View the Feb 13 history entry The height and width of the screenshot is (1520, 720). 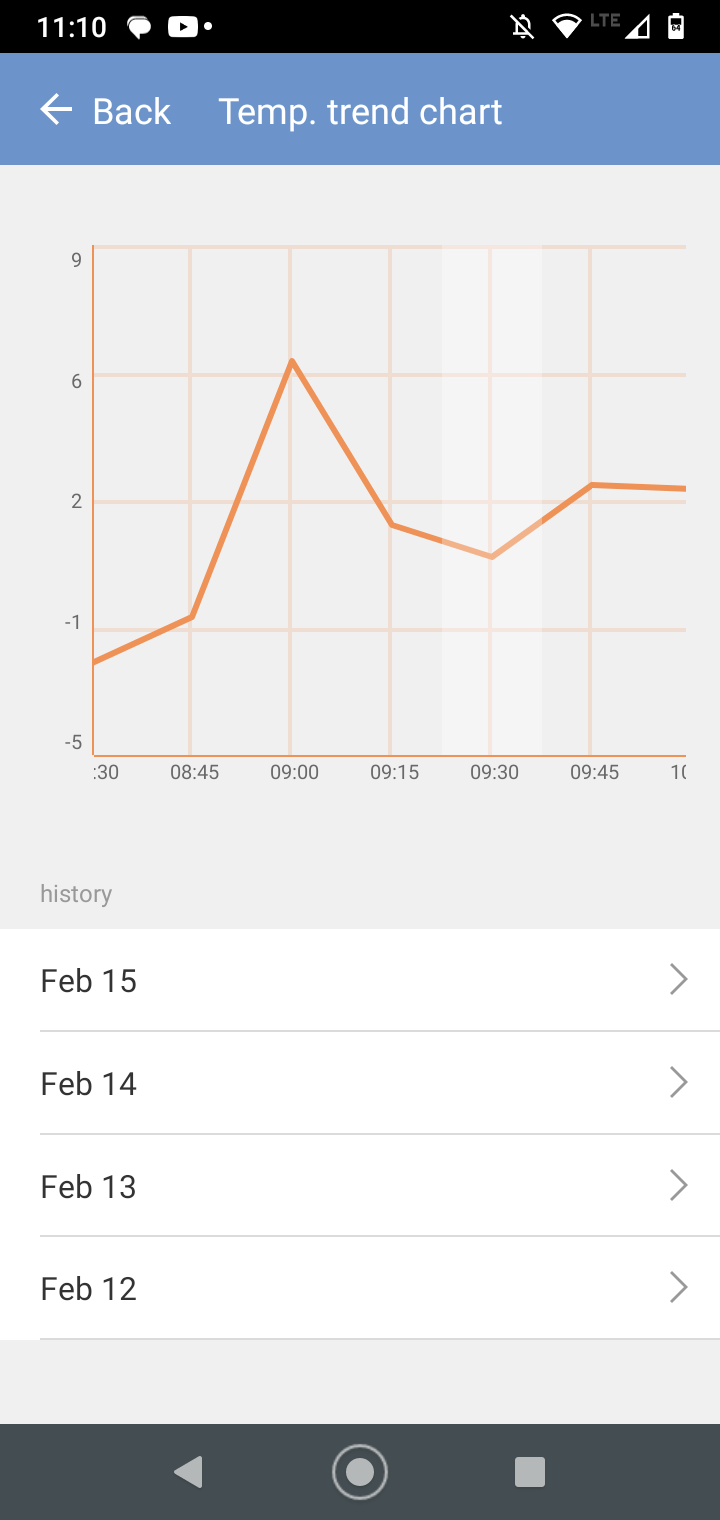point(360,1186)
